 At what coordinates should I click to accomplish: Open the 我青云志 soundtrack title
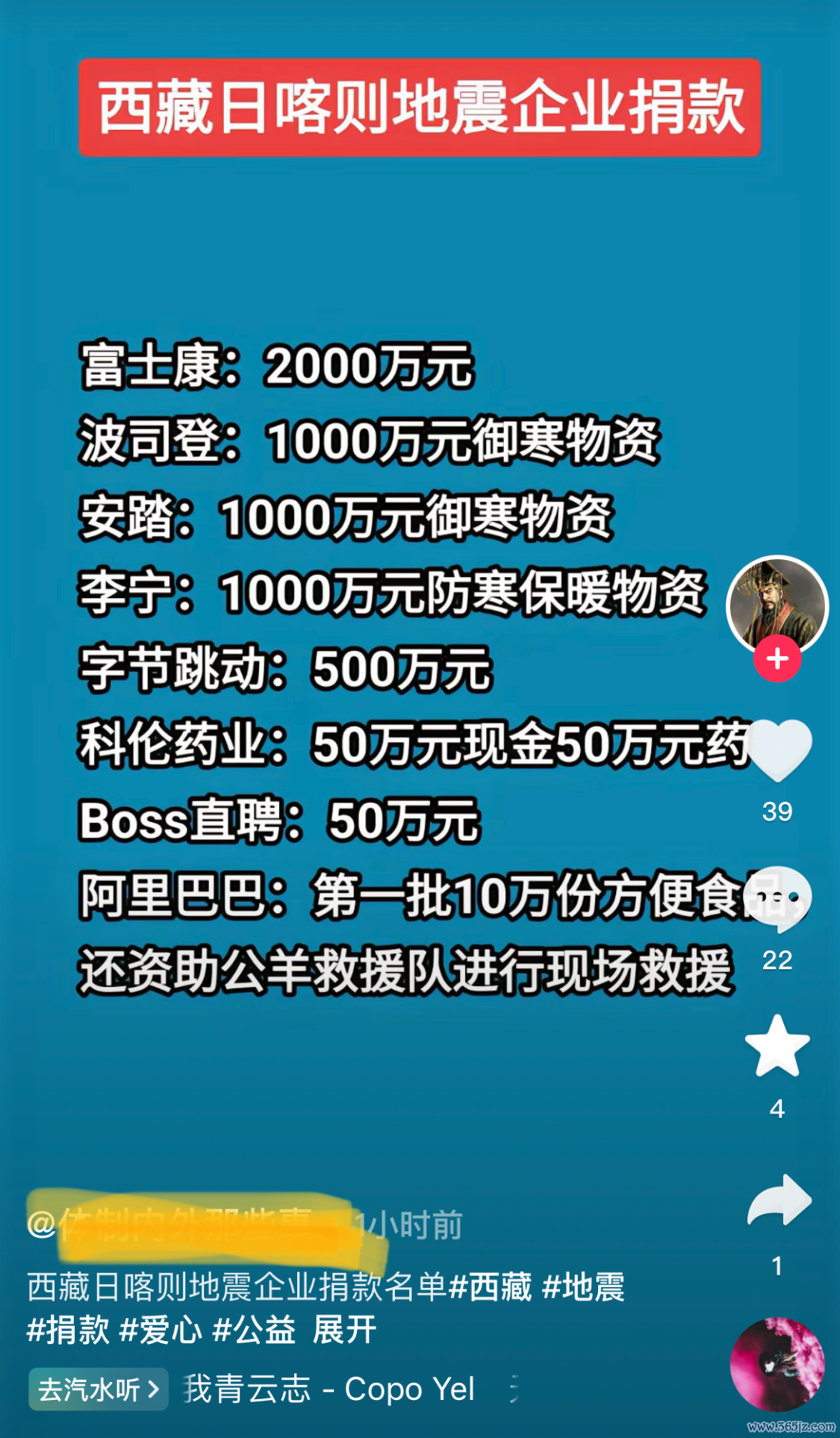coord(329,1389)
